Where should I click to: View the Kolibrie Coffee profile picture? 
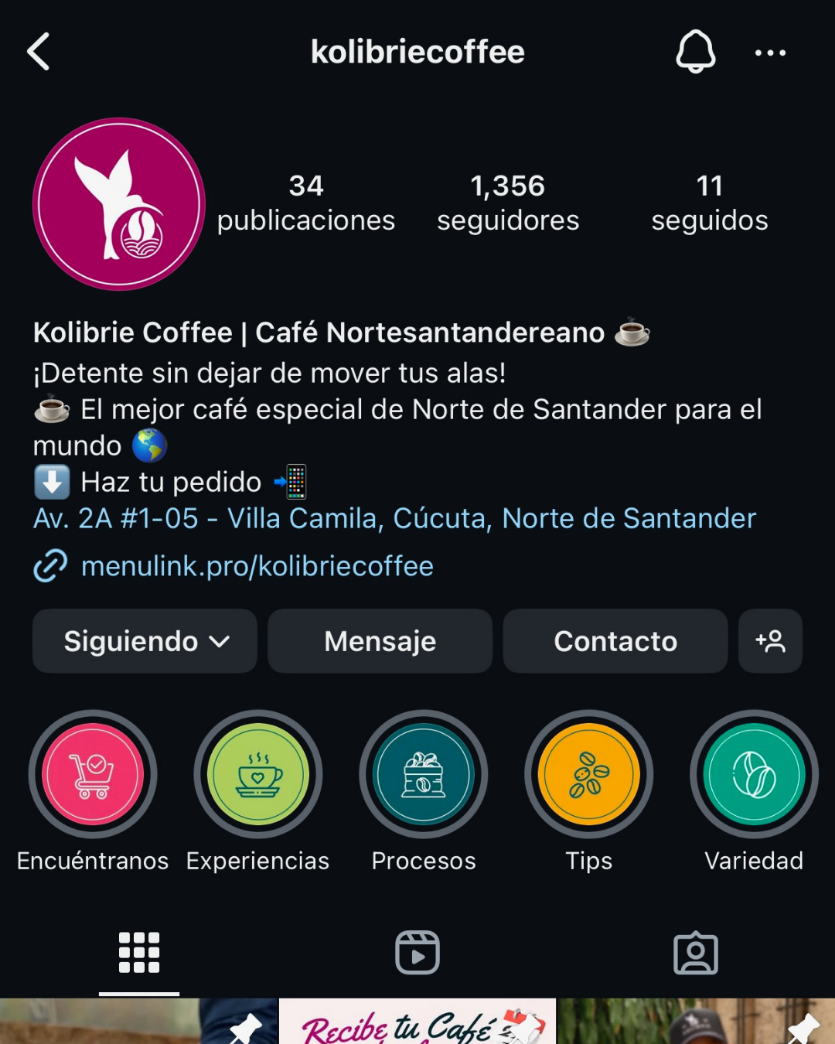[119, 204]
